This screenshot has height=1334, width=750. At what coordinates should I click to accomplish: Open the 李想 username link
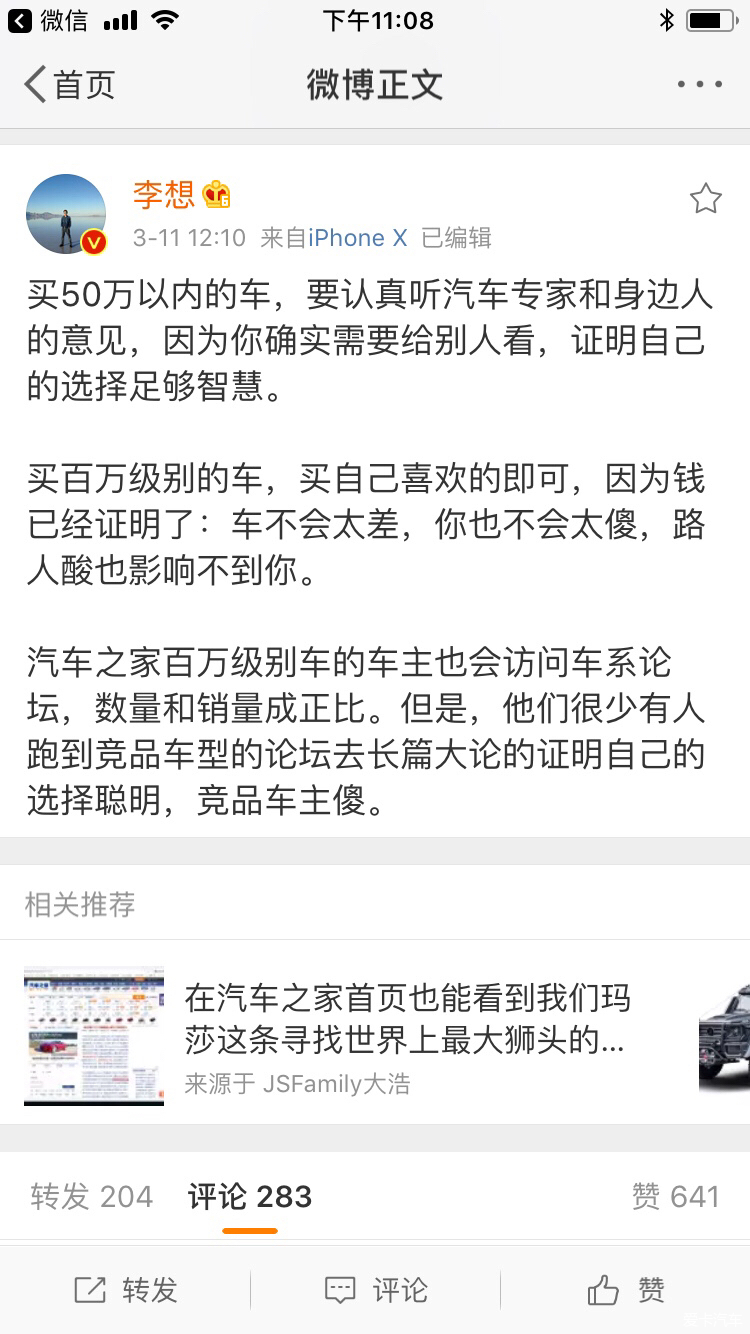pos(163,194)
